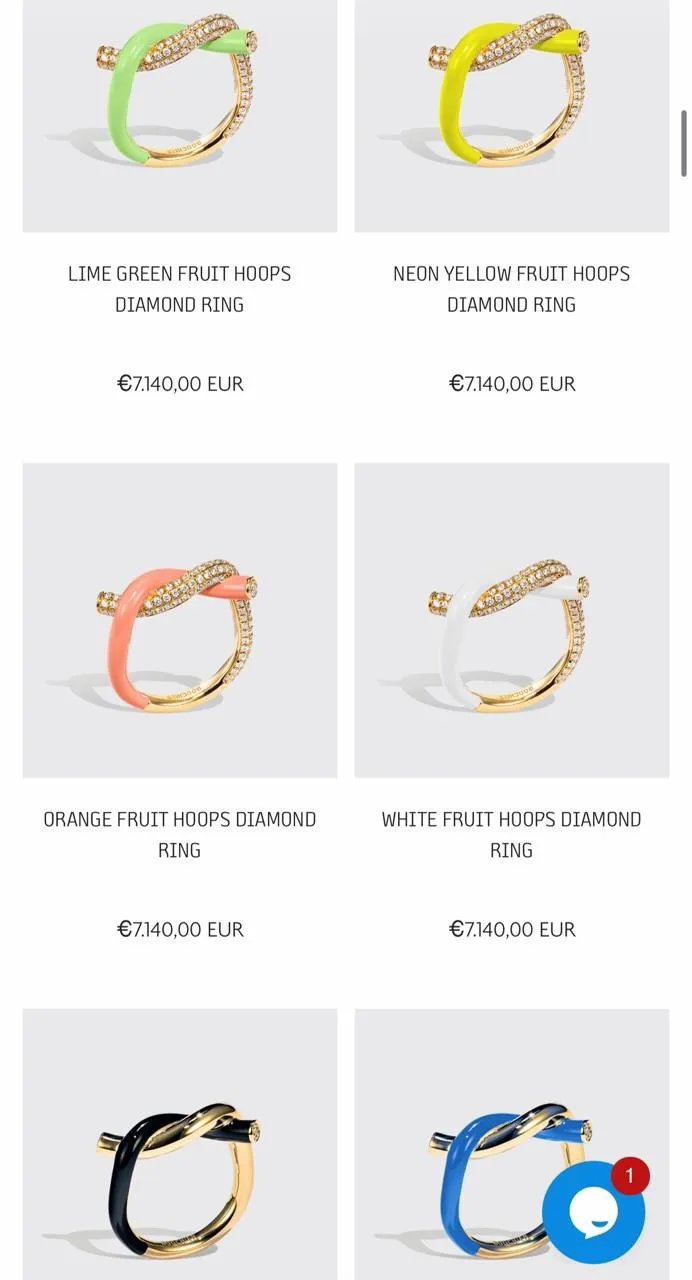View the Orange Fruit Hoops Diamond Ring photo
Screen dimensions: 692x1280
[180, 620]
